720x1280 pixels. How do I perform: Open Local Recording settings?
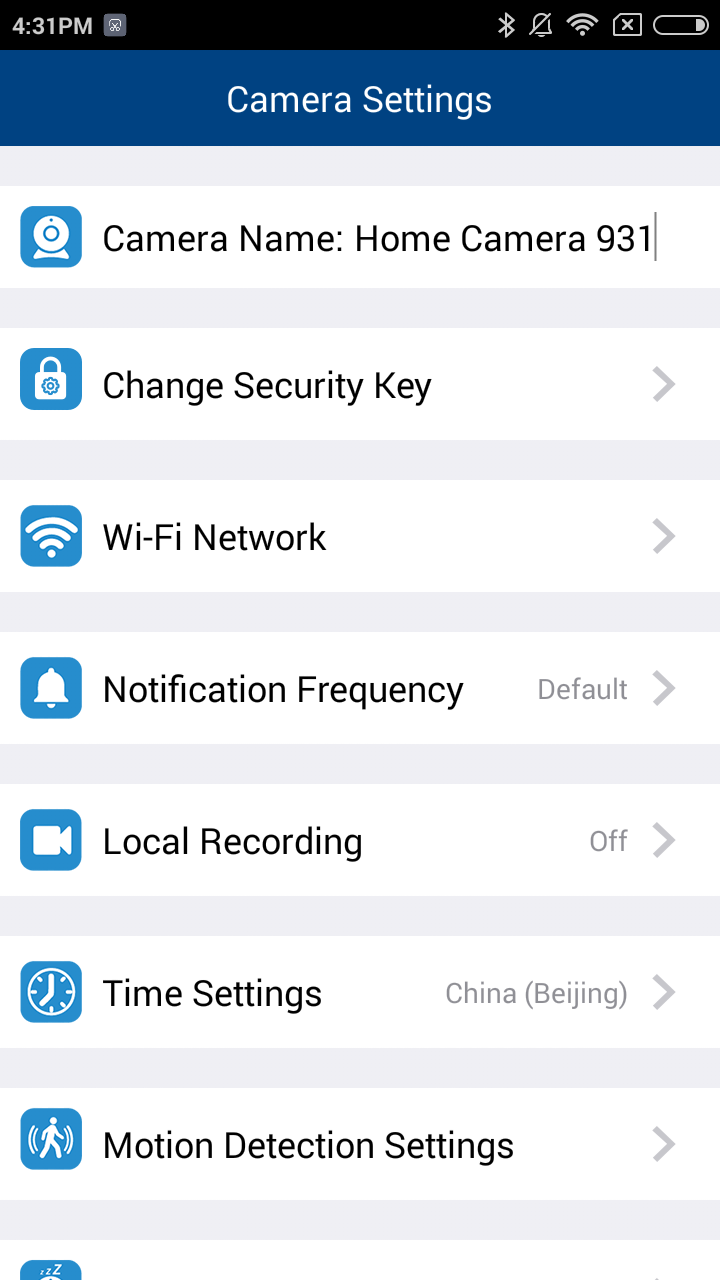click(360, 841)
